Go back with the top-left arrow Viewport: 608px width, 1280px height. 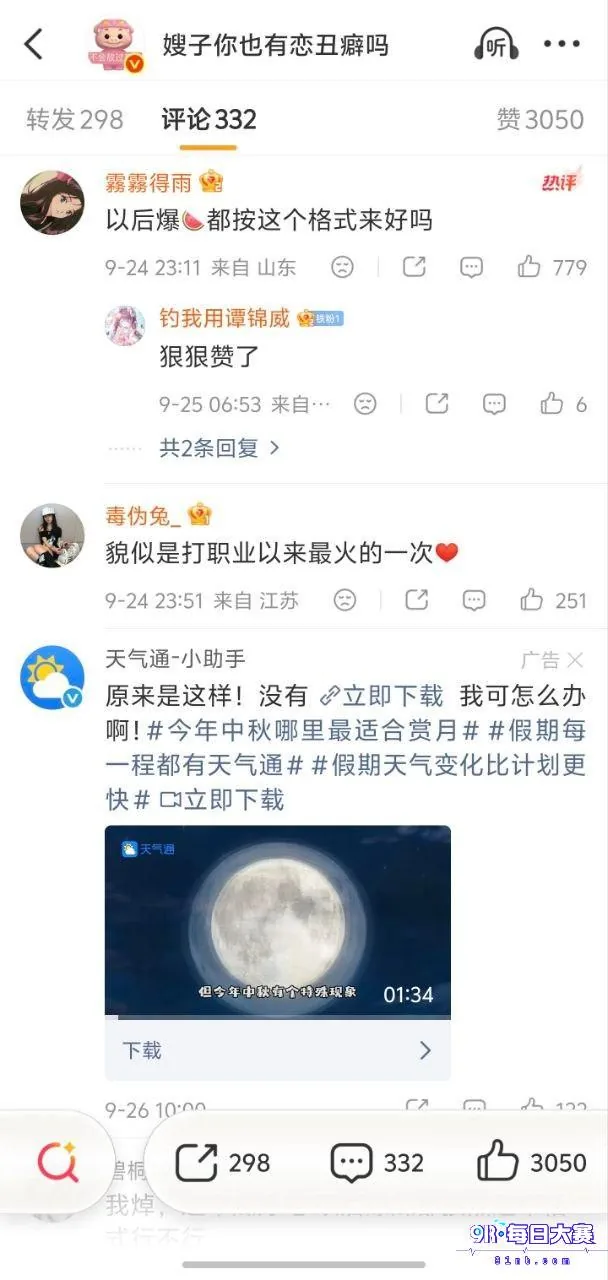click(x=34, y=44)
